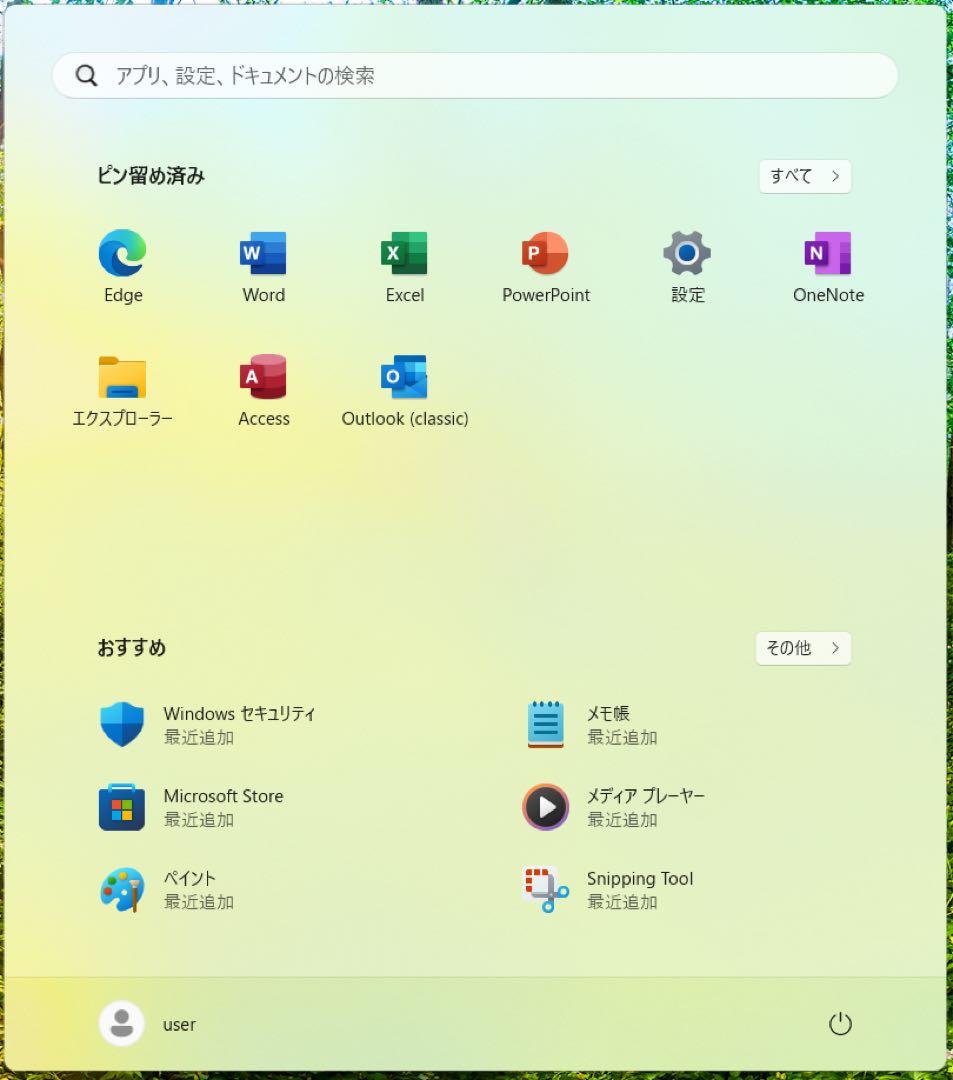
Task: Click the power button
Action: [x=840, y=1024]
